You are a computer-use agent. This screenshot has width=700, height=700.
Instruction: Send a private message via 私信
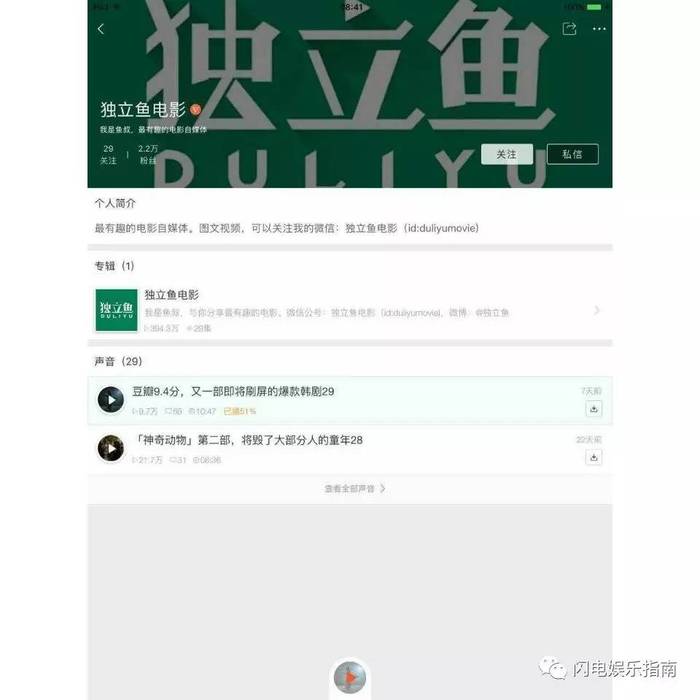click(572, 154)
